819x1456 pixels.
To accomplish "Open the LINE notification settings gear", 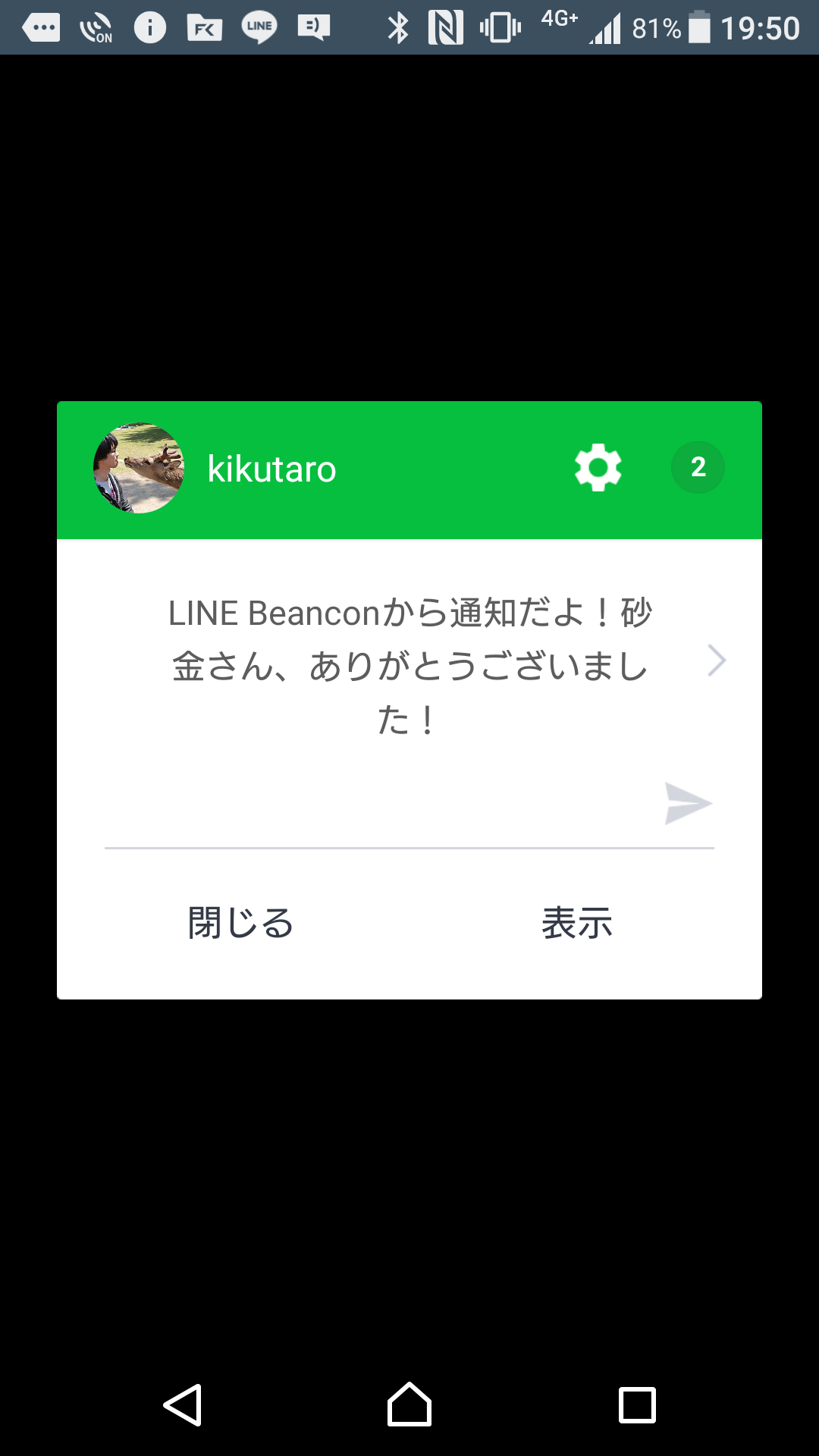I will tap(598, 468).
